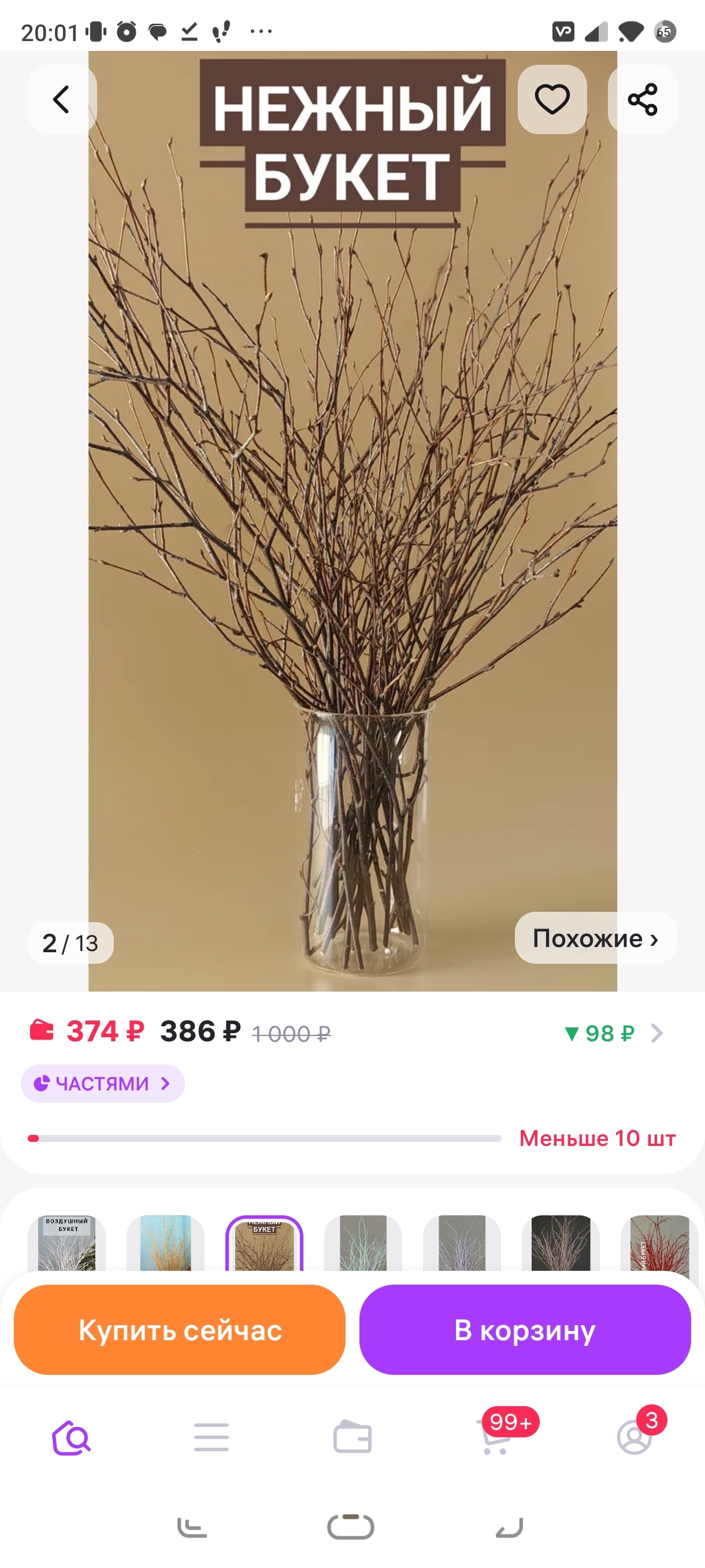705x1568 pixels.
Task: Select the red branches variant thumbnail
Action: tap(659, 1242)
